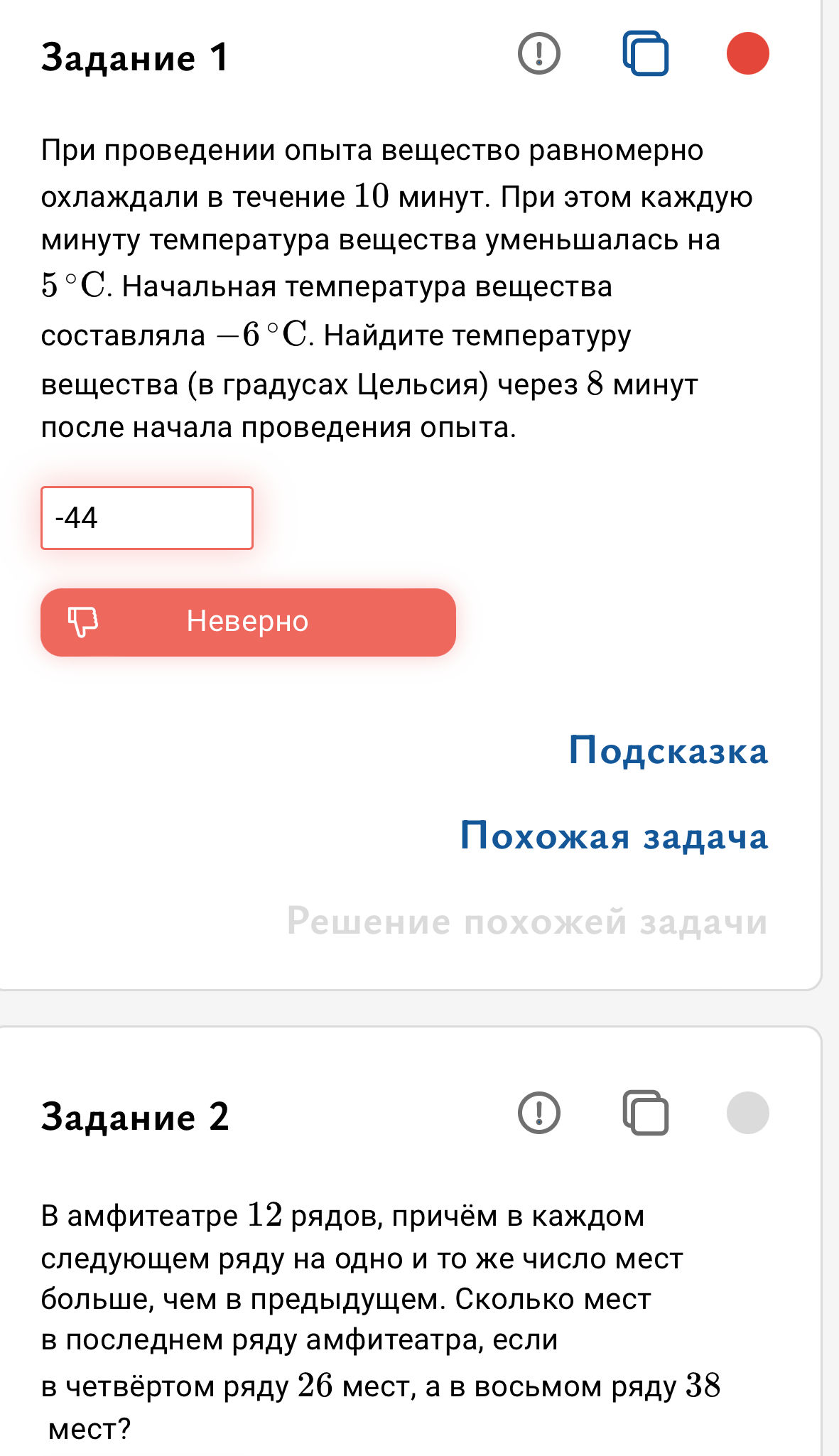The height and width of the screenshot is (1456, 839).
Task: Tap the Неверно result button
Action: coord(248,622)
